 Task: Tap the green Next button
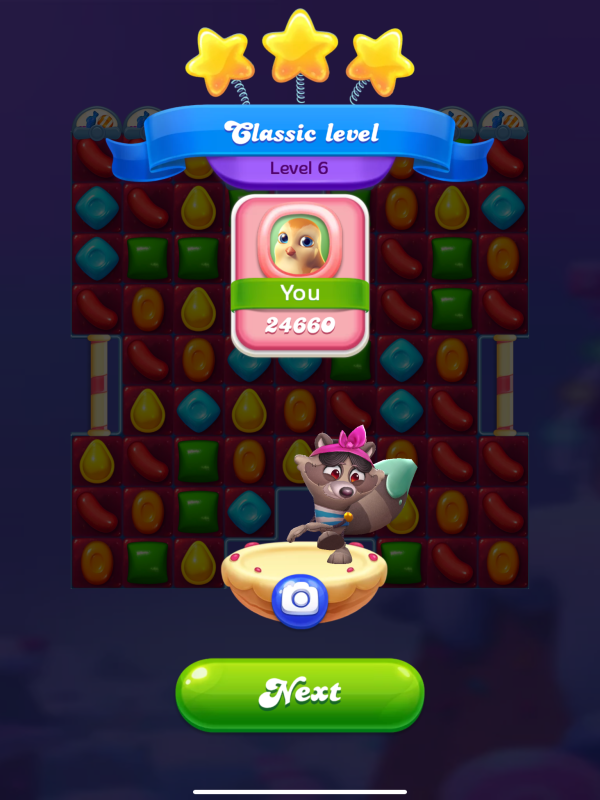tap(300, 693)
